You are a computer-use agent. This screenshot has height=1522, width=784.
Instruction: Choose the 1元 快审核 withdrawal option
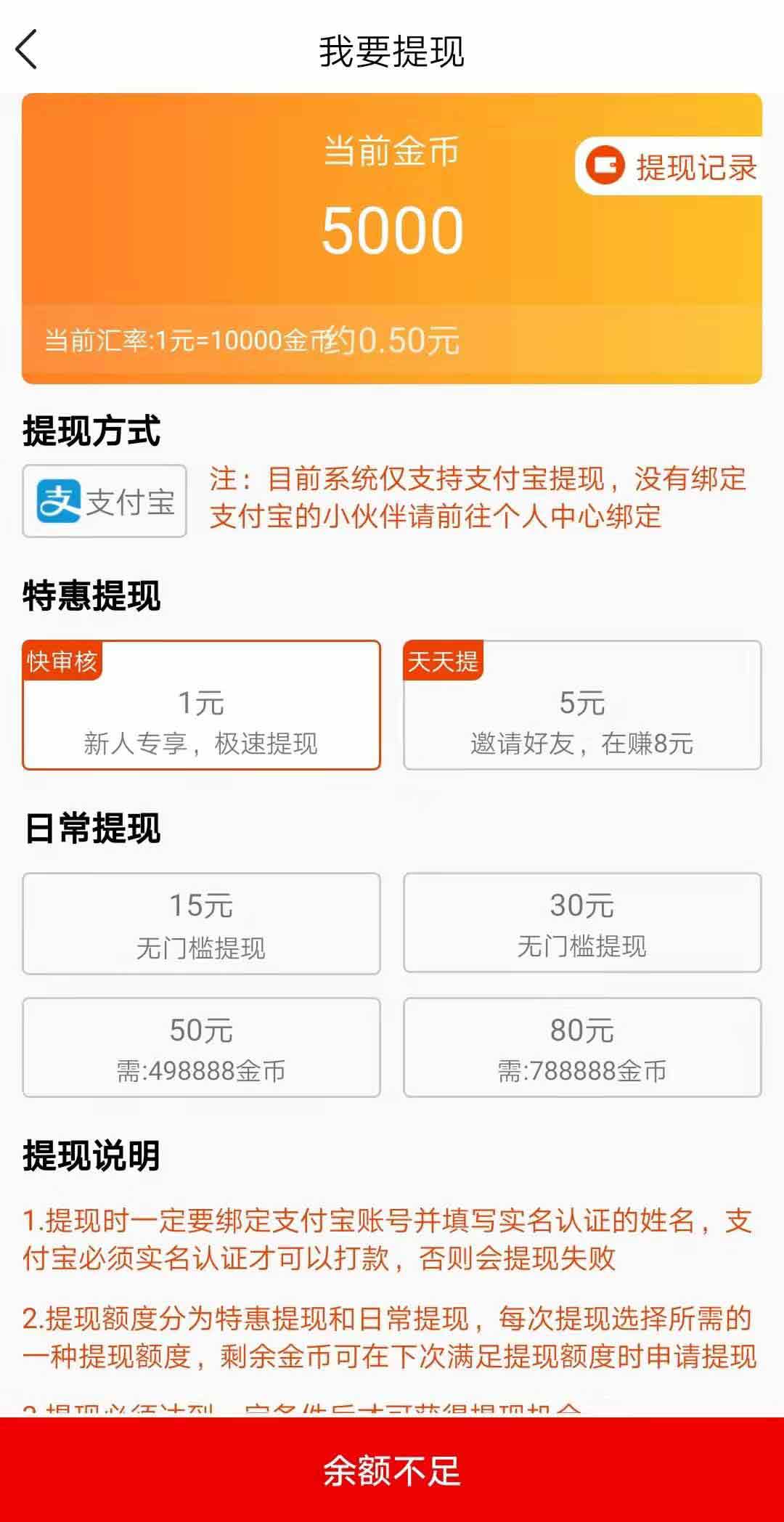coord(201,705)
